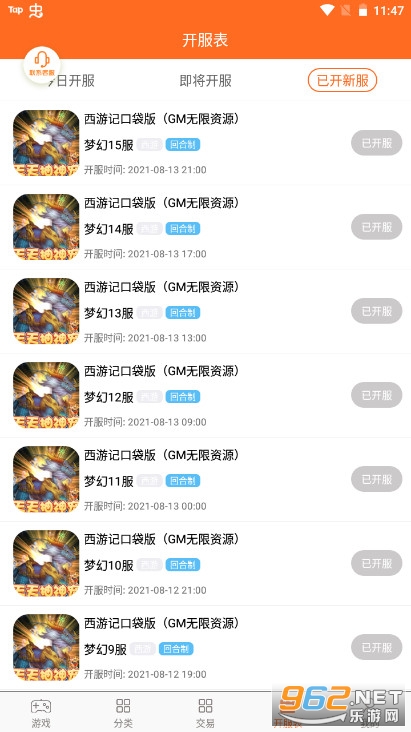Image resolution: width=411 pixels, height=732 pixels.
Task: View the 梦幻11服 game entry
Action: [206, 479]
